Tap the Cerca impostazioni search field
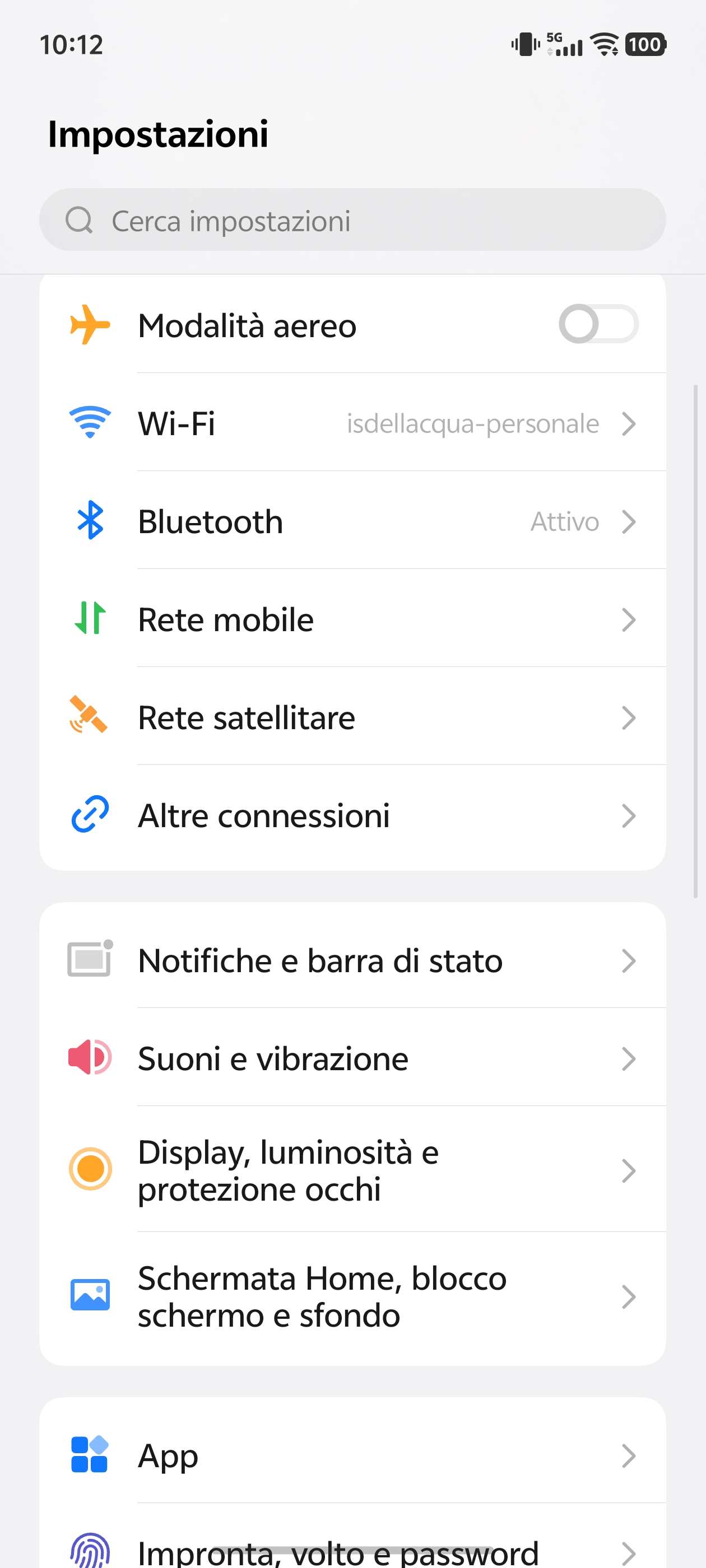The height and width of the screenshot is (1568, 706). [x=352, y=220]
